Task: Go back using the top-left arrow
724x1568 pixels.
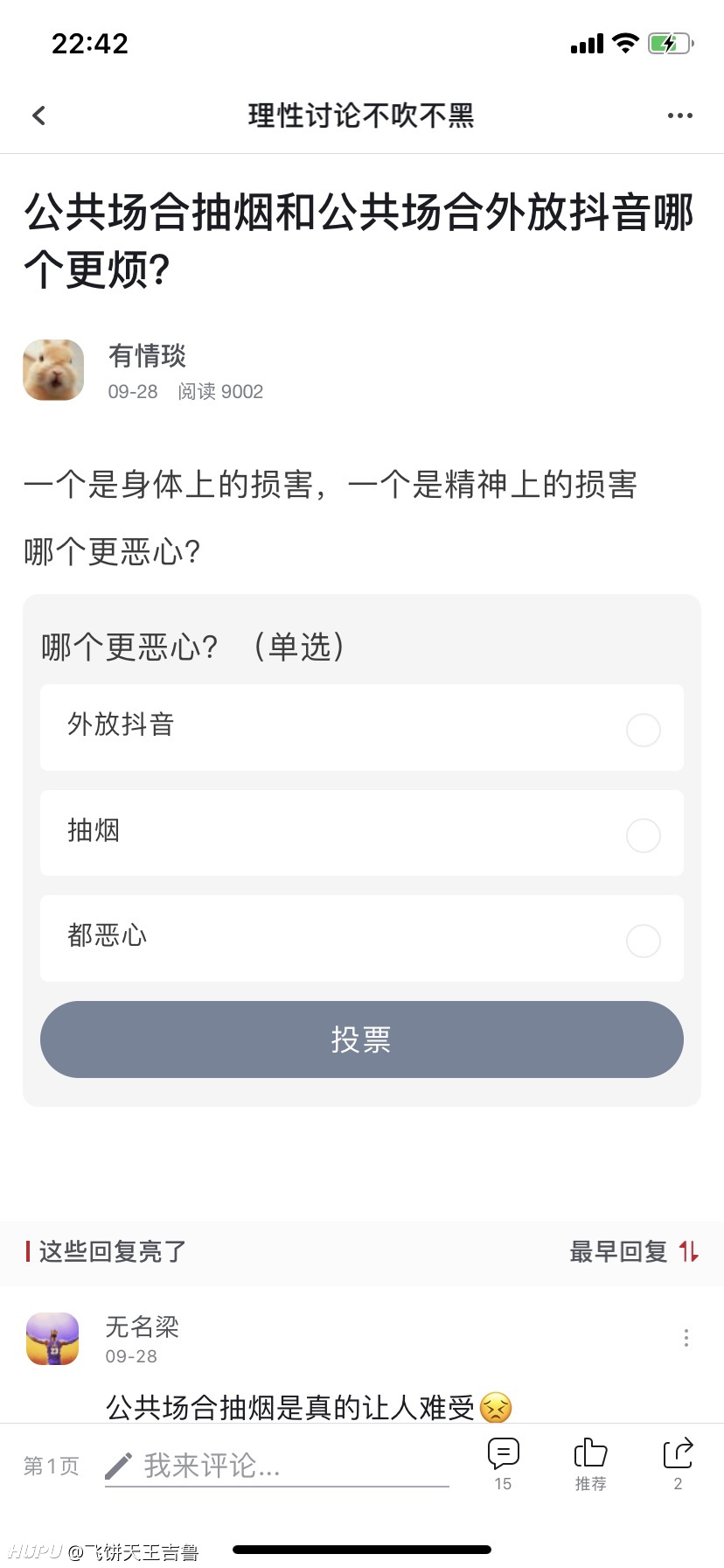Action: tap(38, 115)
